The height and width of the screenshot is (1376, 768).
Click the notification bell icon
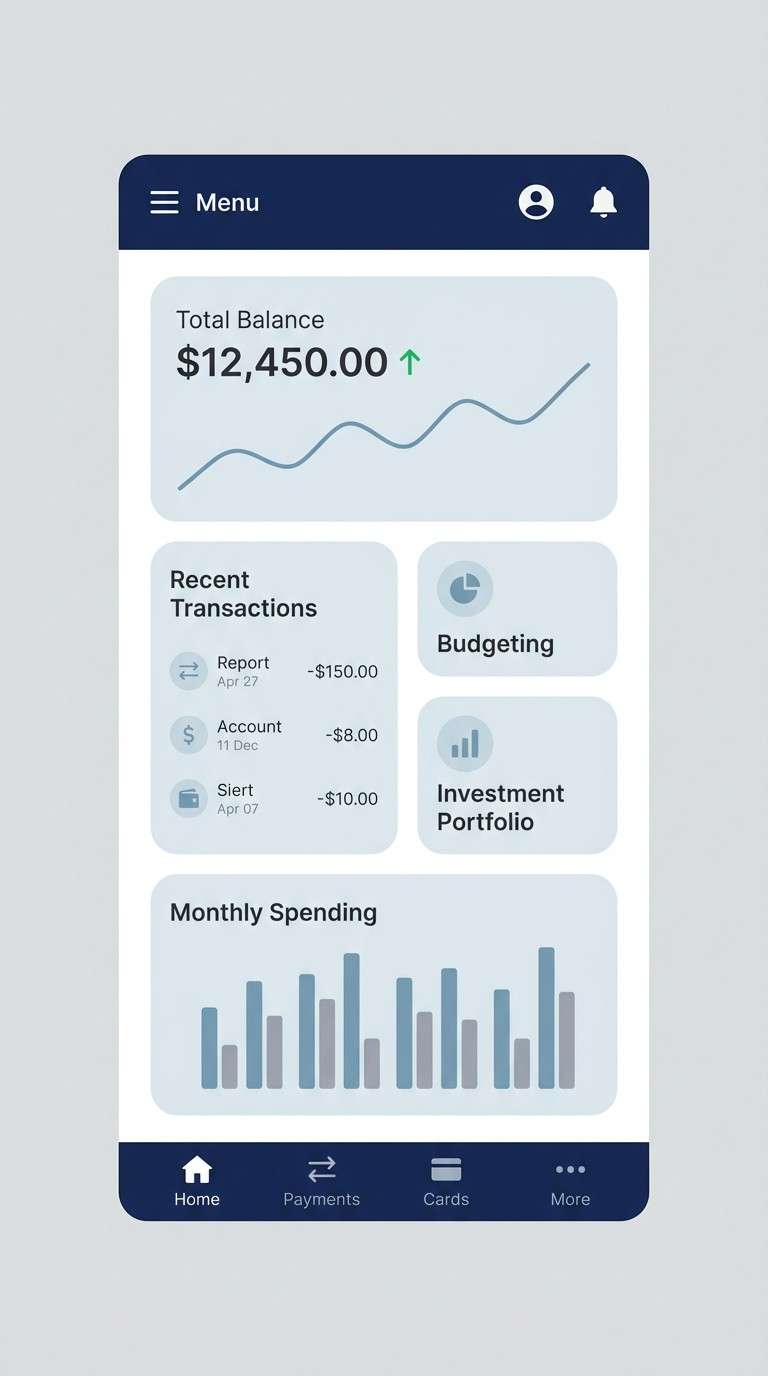604,202
